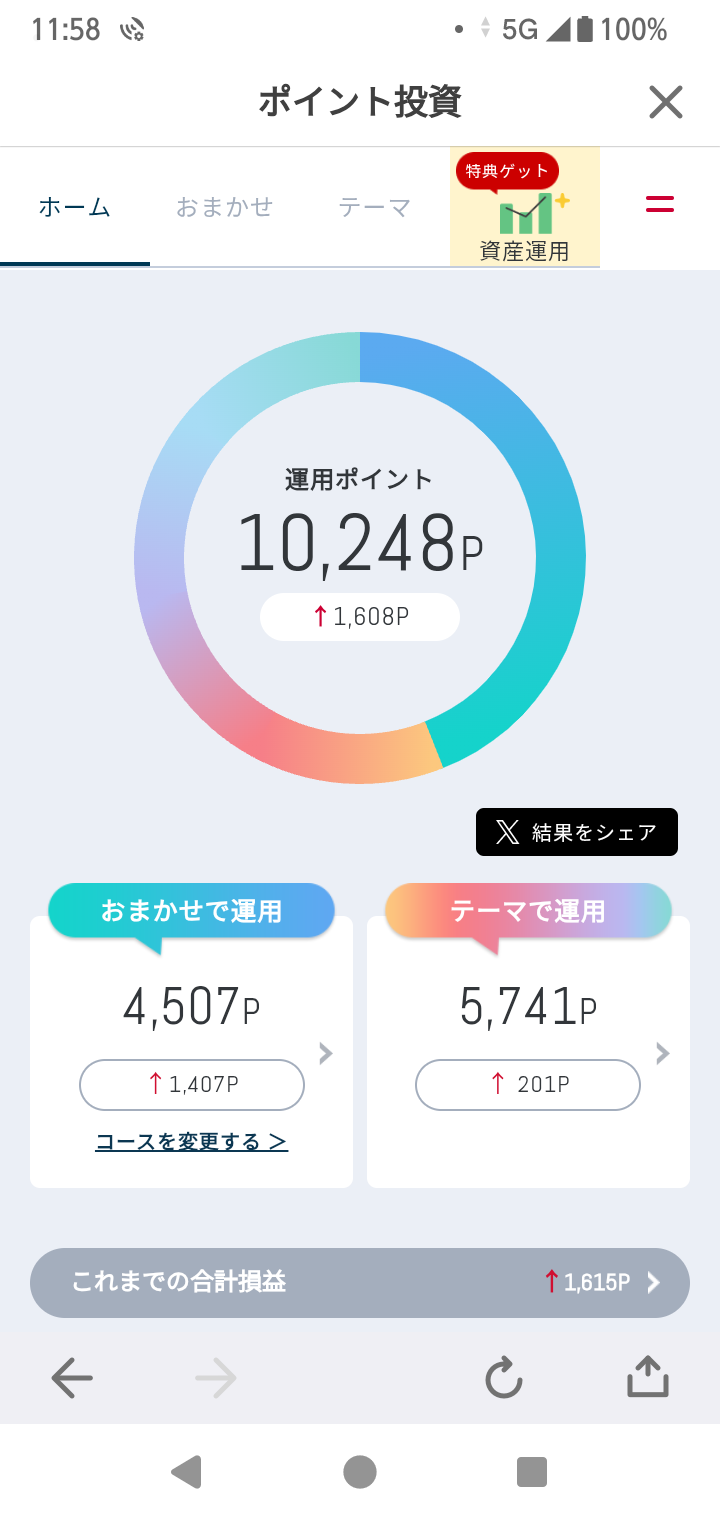Open the share icon in bottom toolbar
The image size is (720, 1520).
pos(647,1377)
